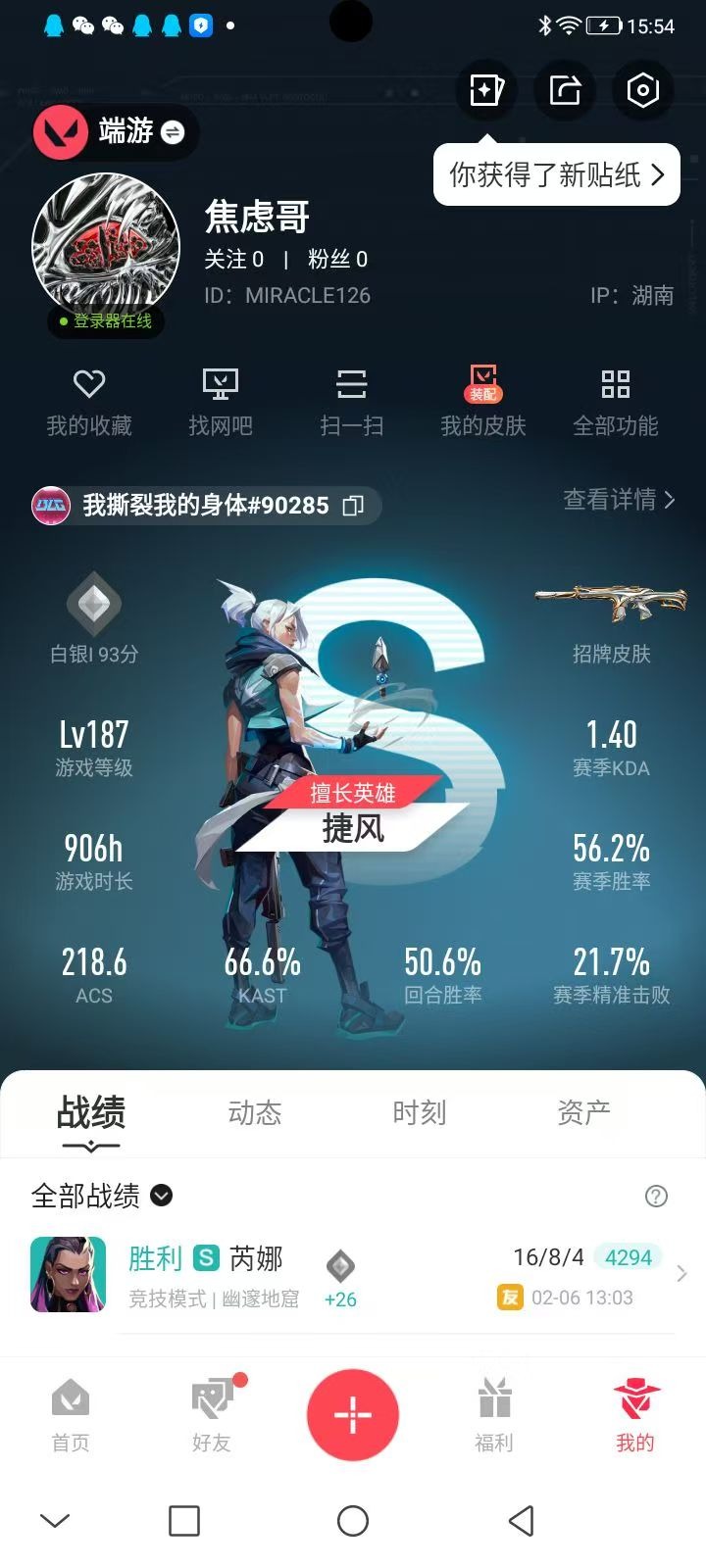Image resolution: width=706 pixels, height=1568 pixels.
Task: Open the sticker icon in top bar
Action: (x=486, y=90)
